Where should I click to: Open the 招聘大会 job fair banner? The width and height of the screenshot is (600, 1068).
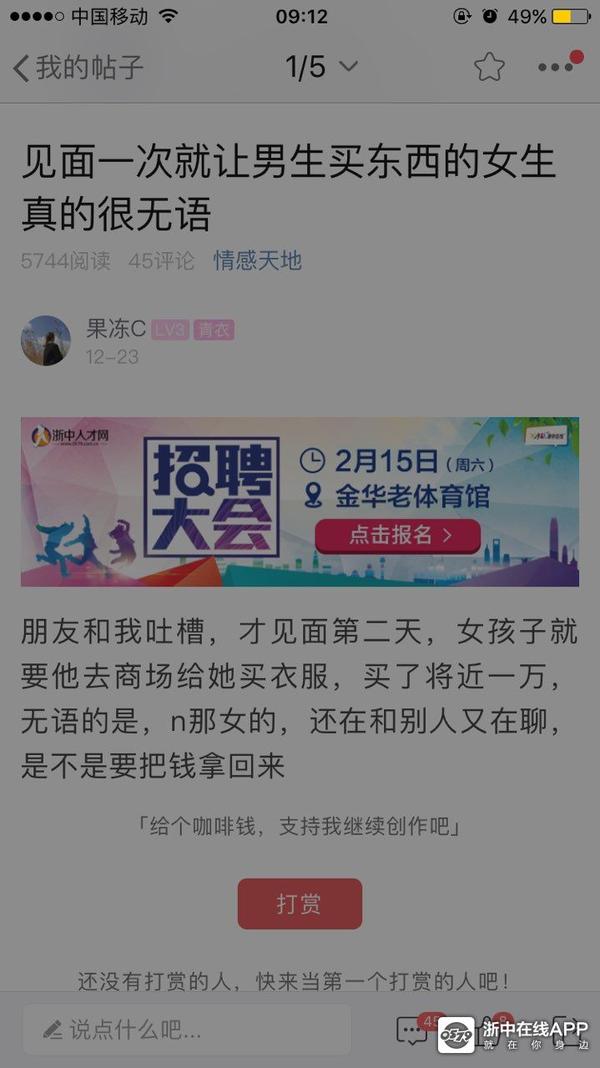[x=300, y=501]
